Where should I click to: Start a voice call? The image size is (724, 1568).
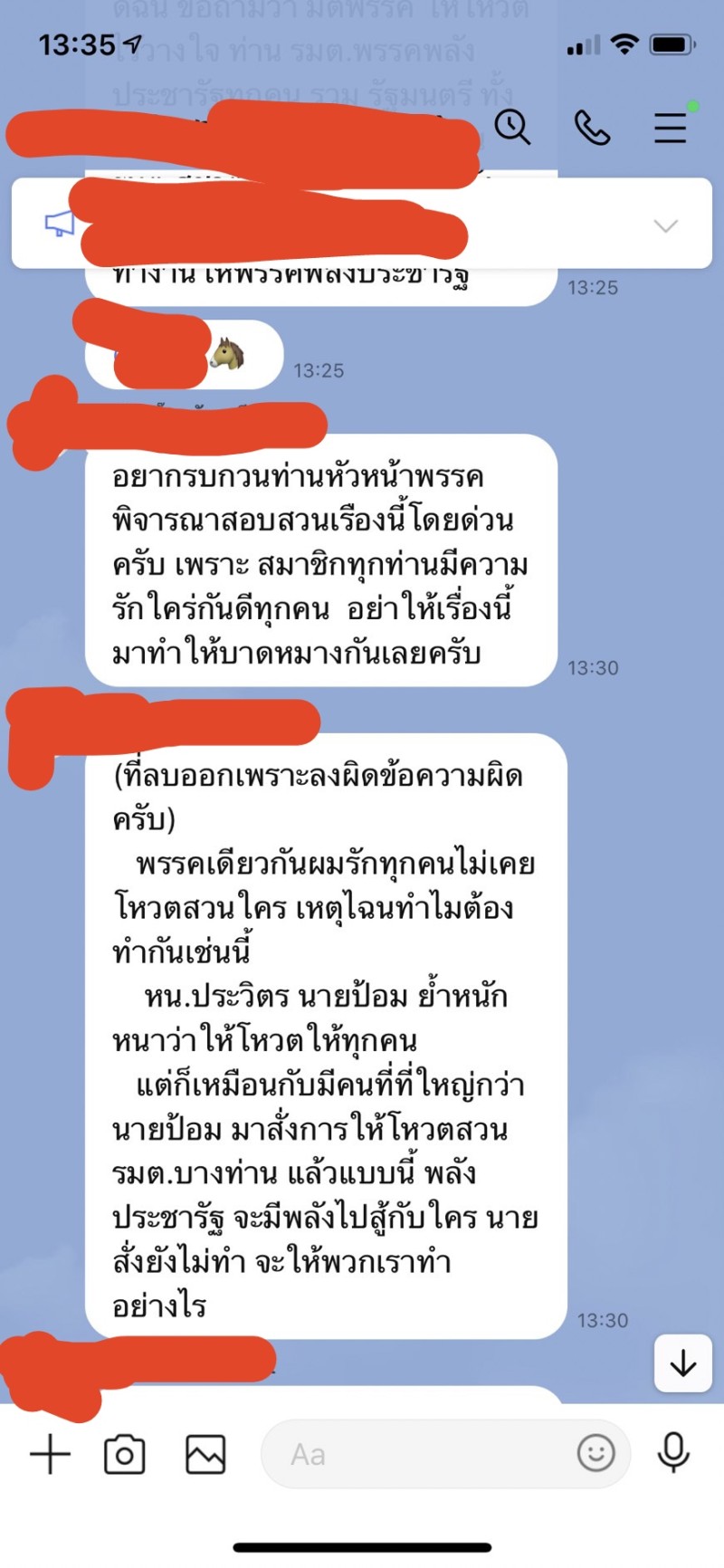pos(592,128)
